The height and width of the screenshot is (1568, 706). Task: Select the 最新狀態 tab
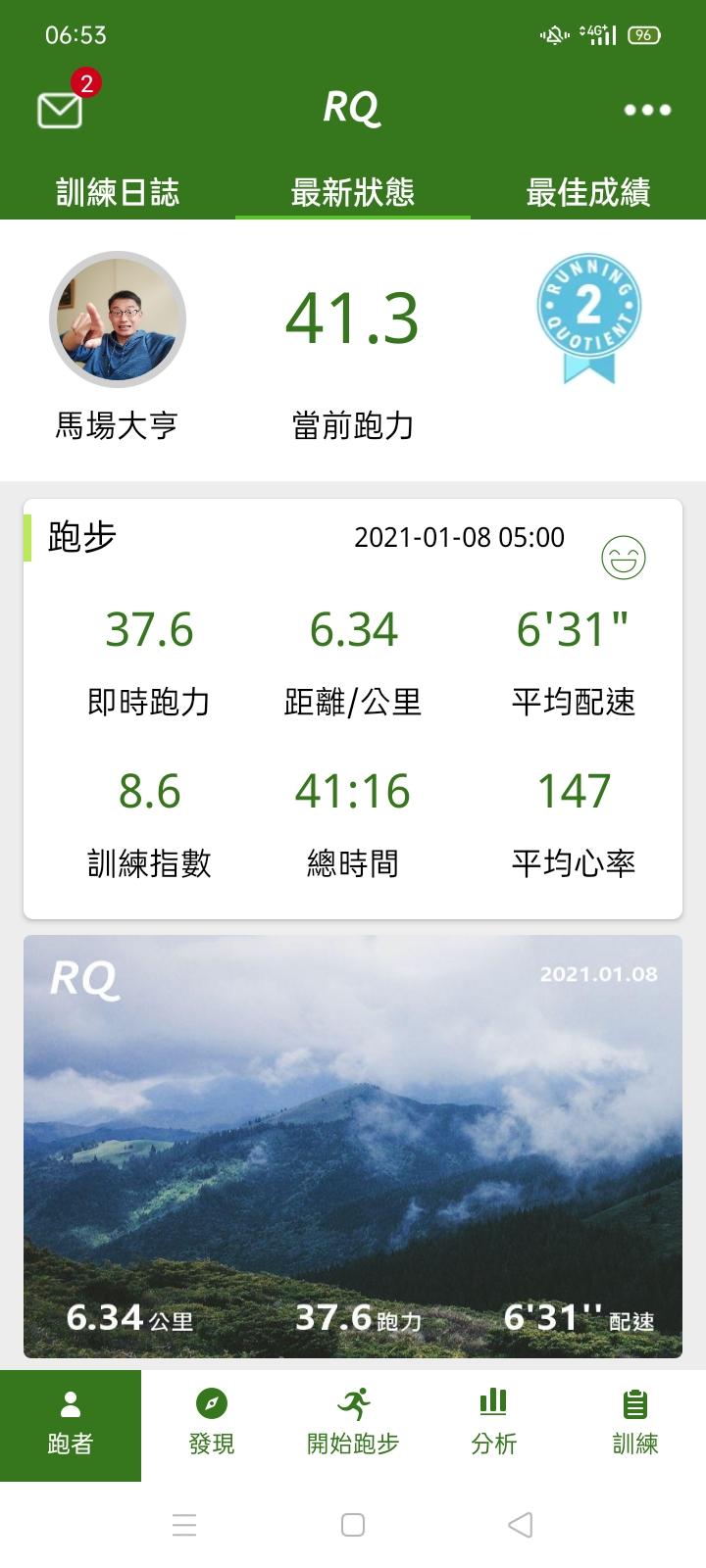353,192
